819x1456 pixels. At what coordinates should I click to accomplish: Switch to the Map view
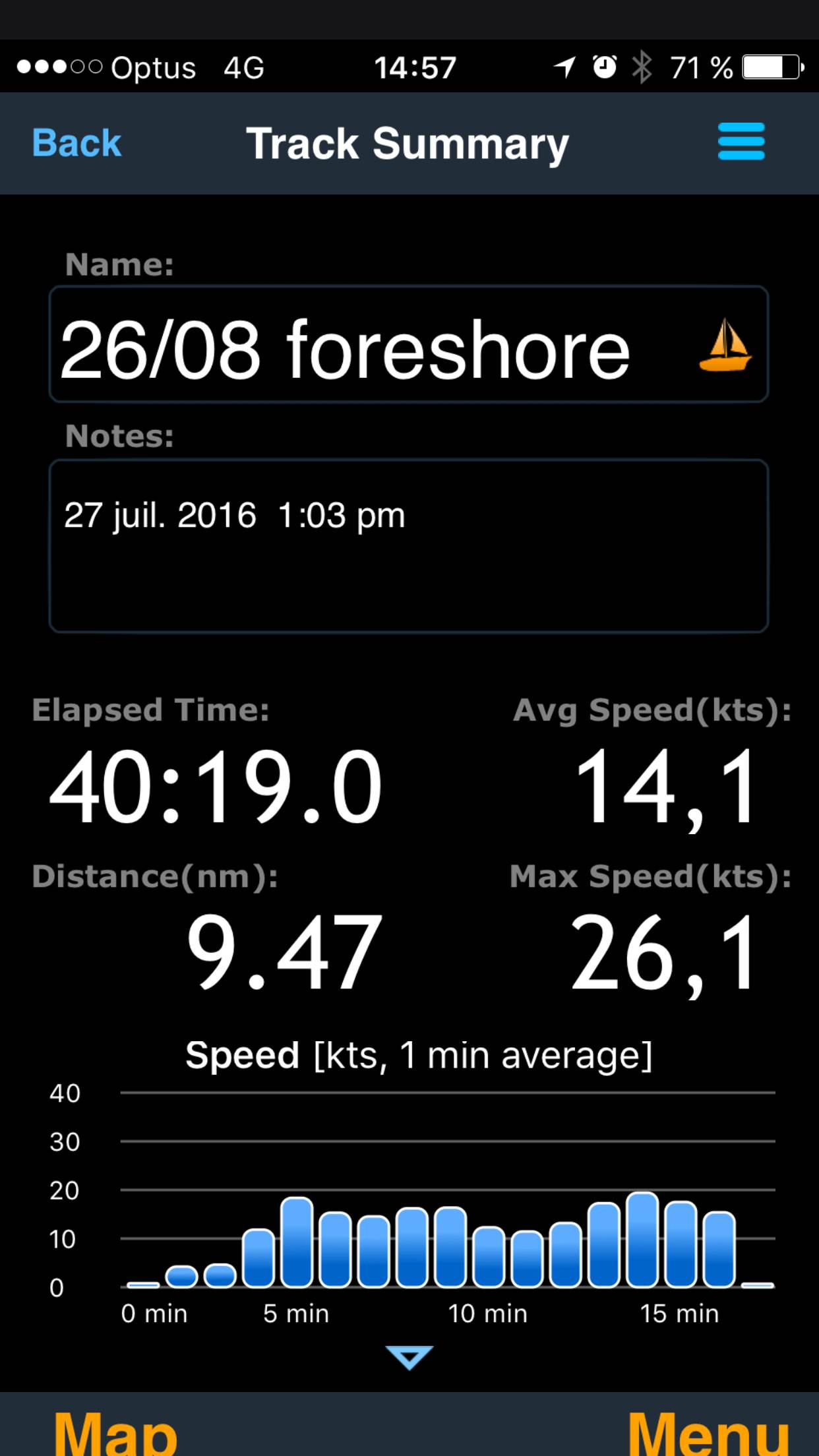coord(116,1431)
